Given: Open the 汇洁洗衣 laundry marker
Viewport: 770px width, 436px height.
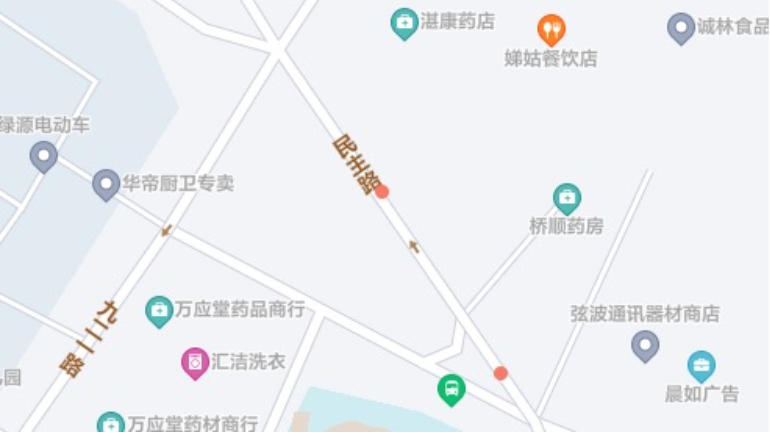Looking at the screenshot, I should point(195,362).
